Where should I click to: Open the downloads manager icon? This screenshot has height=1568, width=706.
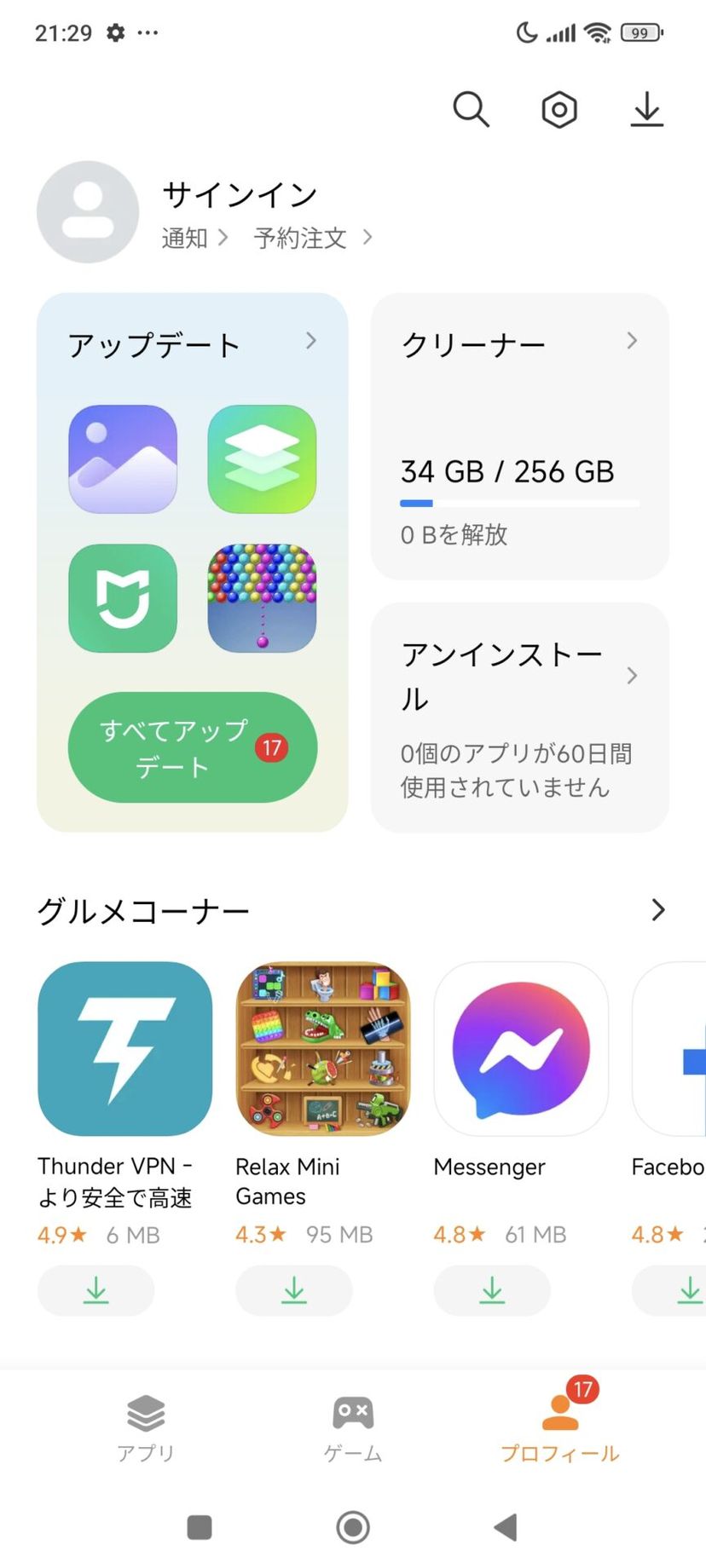coord(647,110)
